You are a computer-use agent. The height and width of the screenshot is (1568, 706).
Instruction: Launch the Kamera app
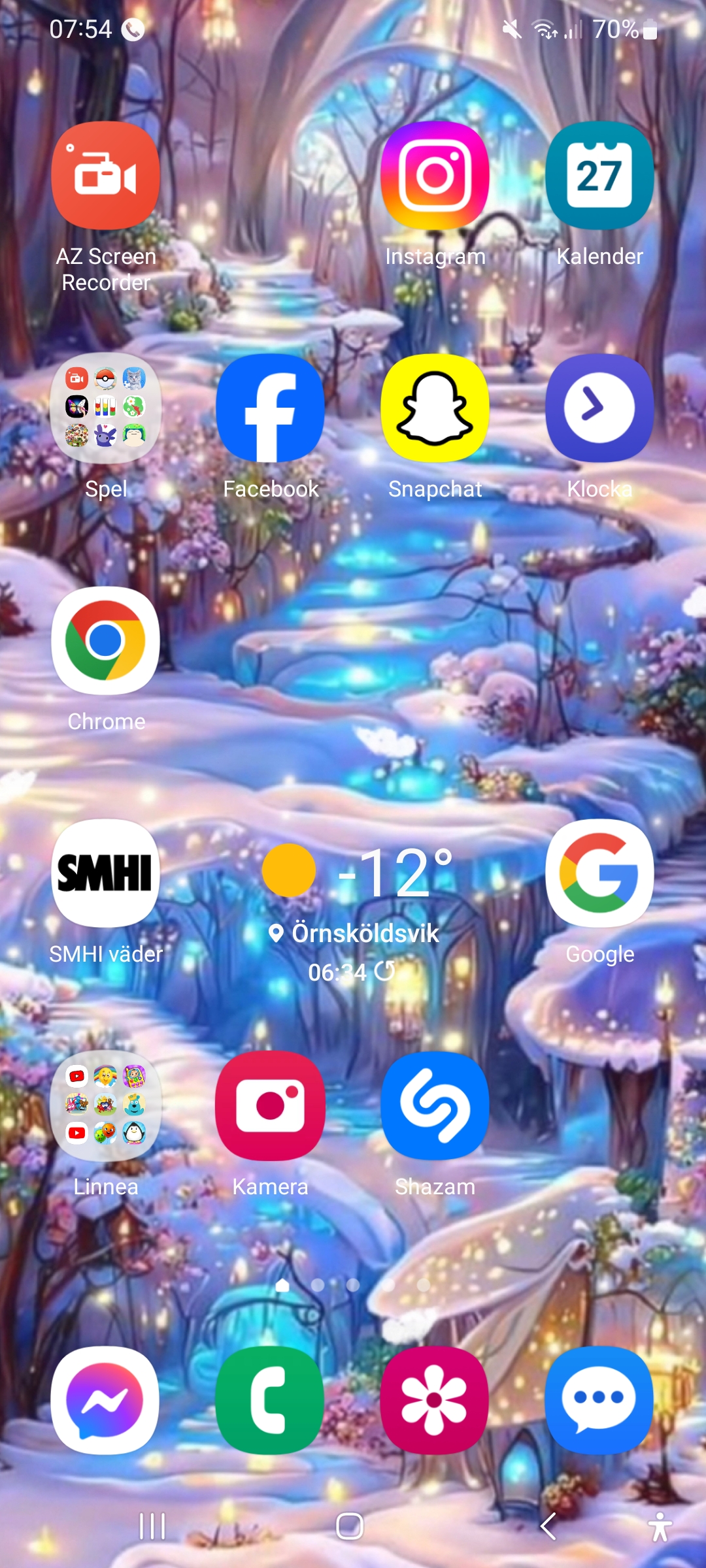click(x=270, y=1105)
